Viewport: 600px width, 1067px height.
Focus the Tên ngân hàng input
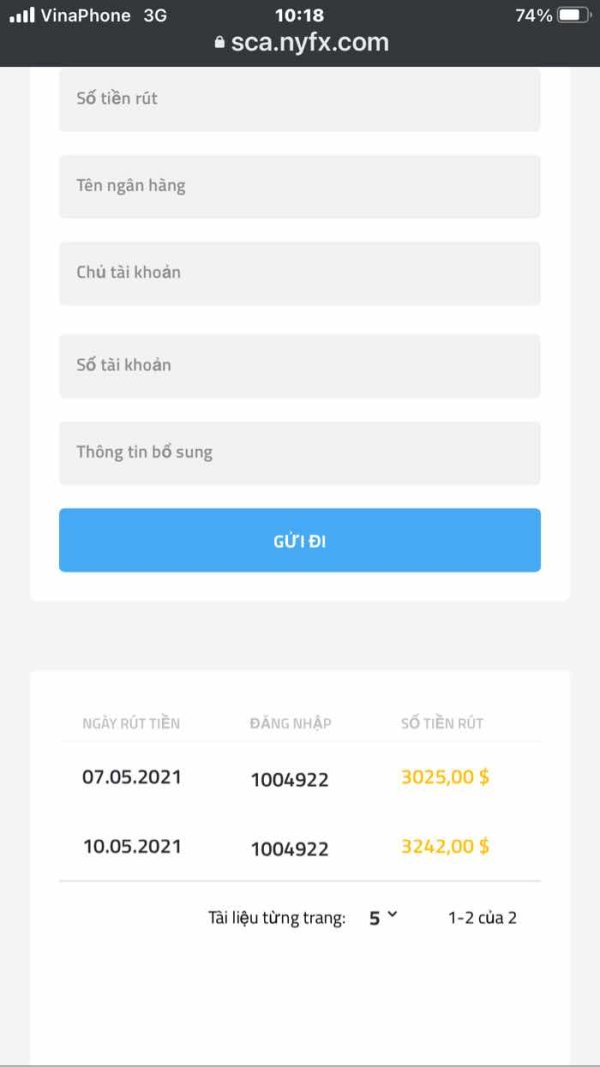299,186
